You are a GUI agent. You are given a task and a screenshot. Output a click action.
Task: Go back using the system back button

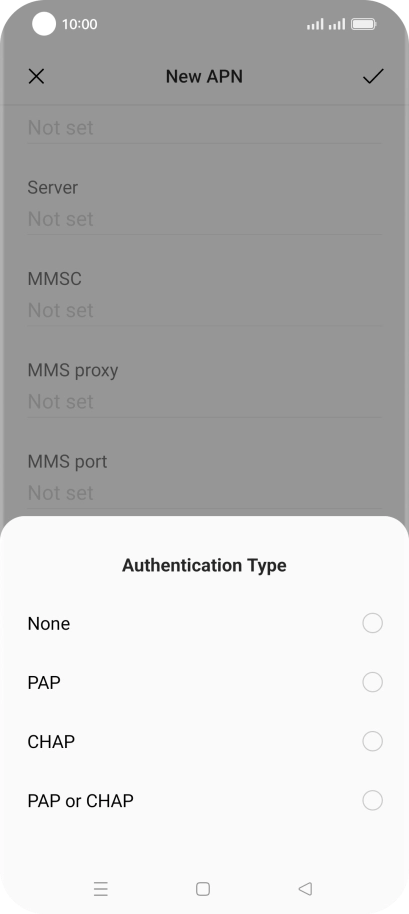coord(305,888)
